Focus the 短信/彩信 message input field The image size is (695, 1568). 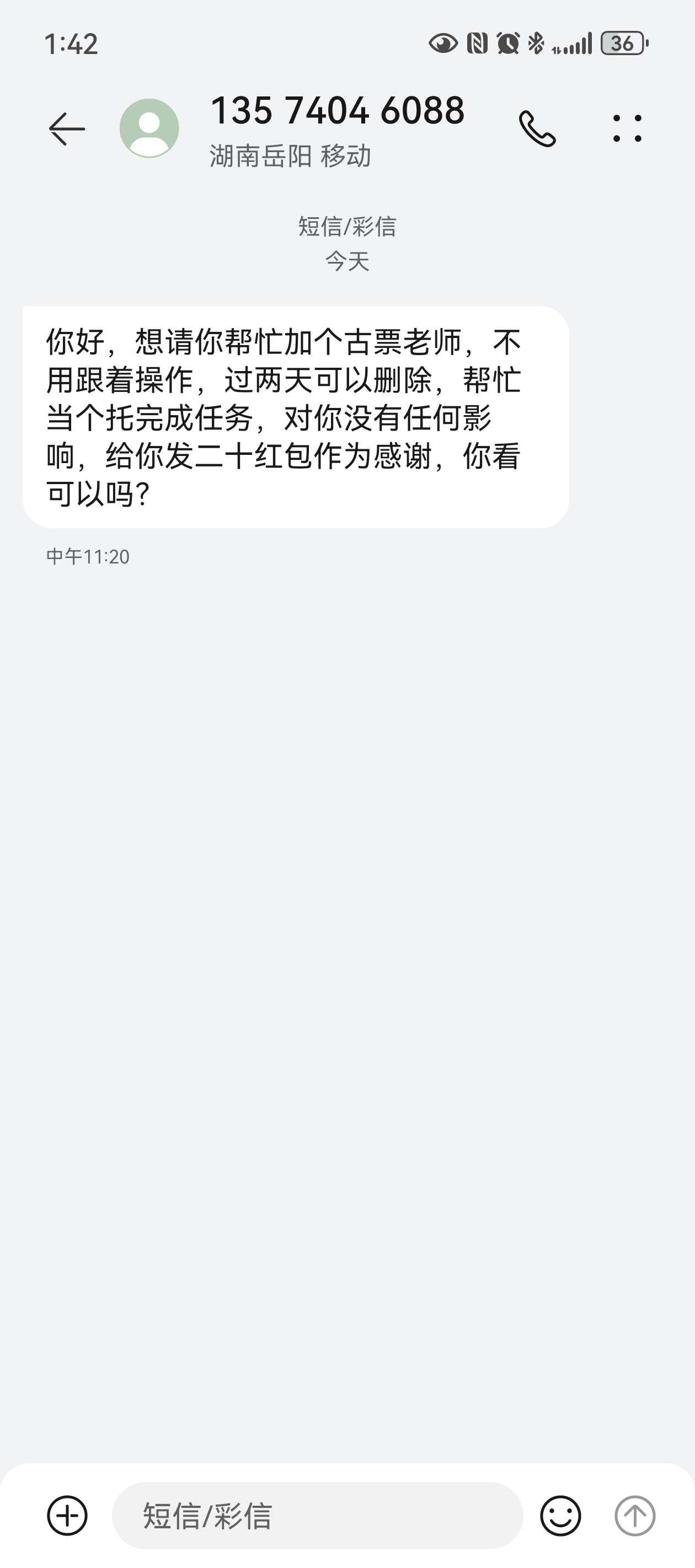(x=317, y=1515)
